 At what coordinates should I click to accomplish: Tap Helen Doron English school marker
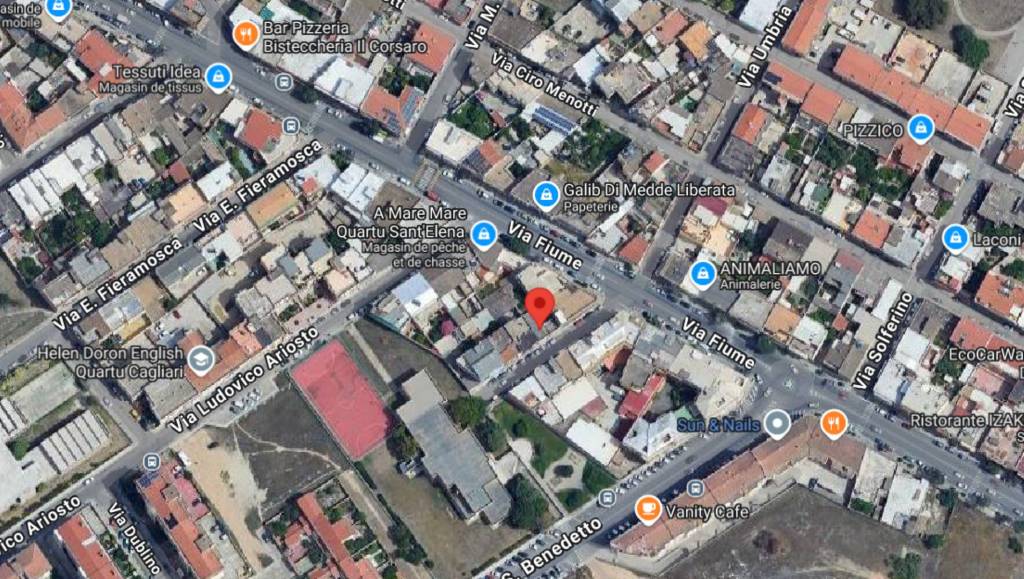coord(202,360)
